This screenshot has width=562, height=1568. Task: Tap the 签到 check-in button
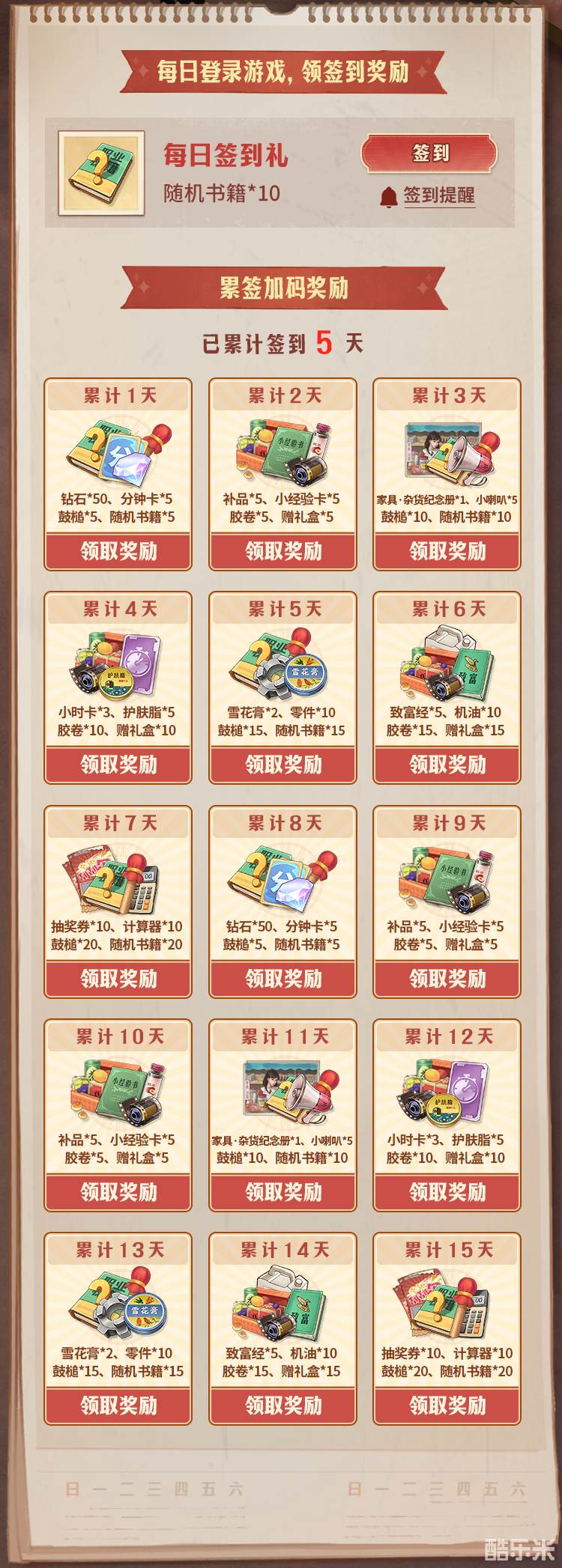coord(429,154)
